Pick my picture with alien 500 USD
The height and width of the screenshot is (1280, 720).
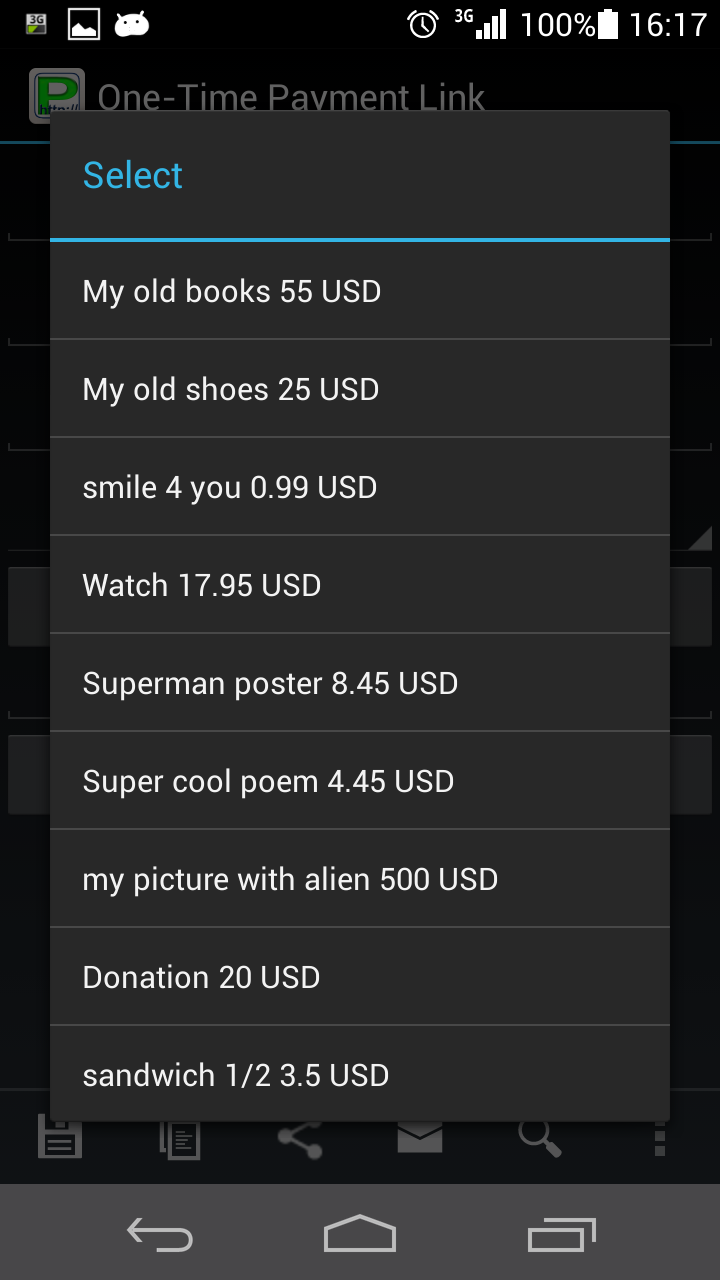[360, 879]
